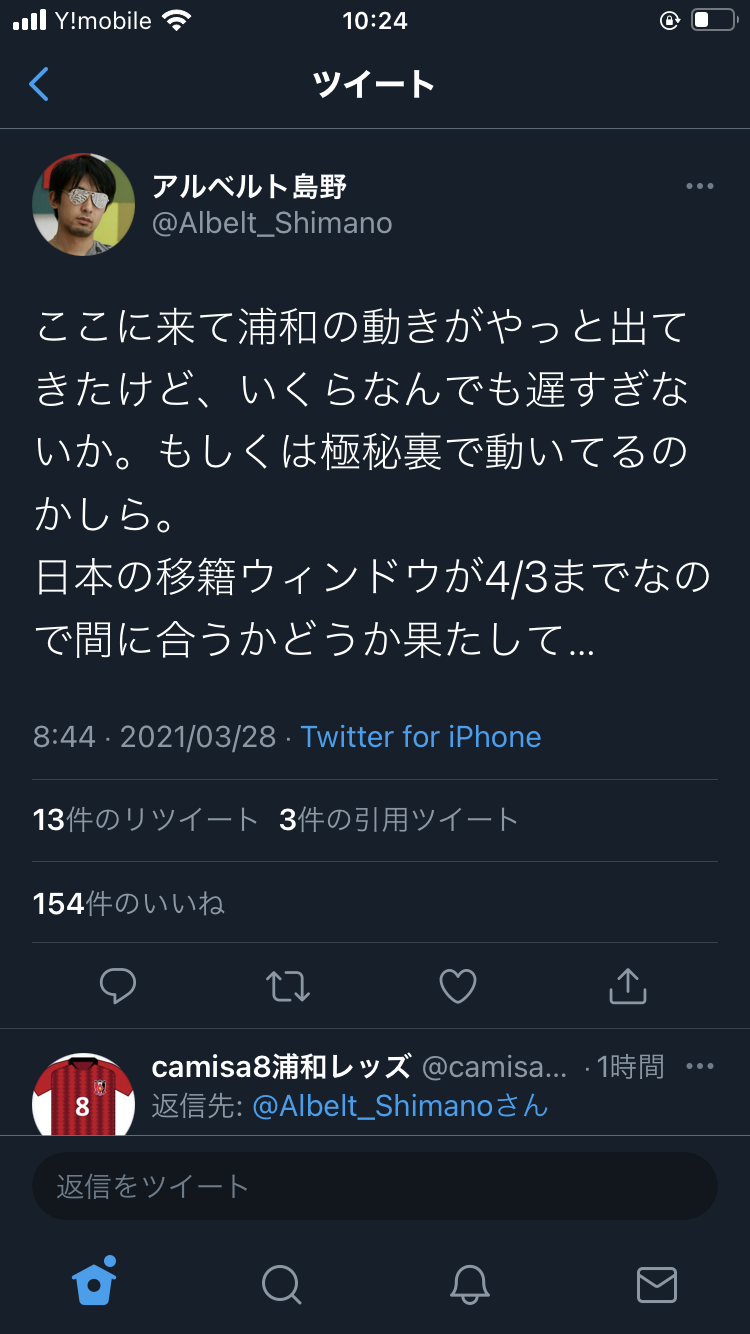The width and height of the screenshot is (750, 1334).
Task: Retweet アルベルト島野's tweet
Action: (288, 987)
